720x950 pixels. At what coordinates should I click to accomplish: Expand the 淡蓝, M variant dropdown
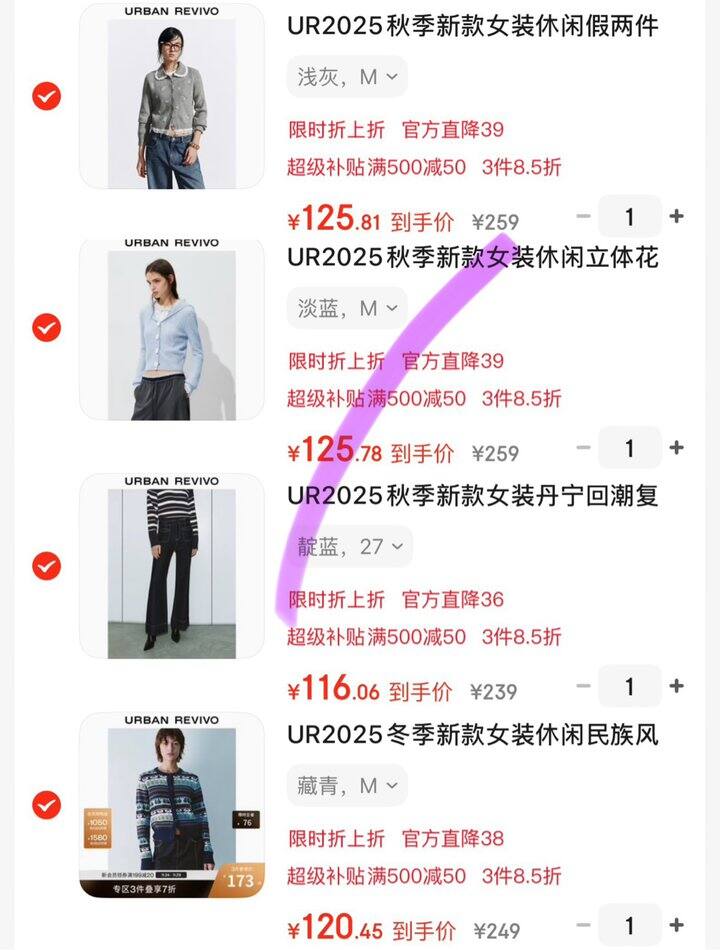(x=347, y=308)
